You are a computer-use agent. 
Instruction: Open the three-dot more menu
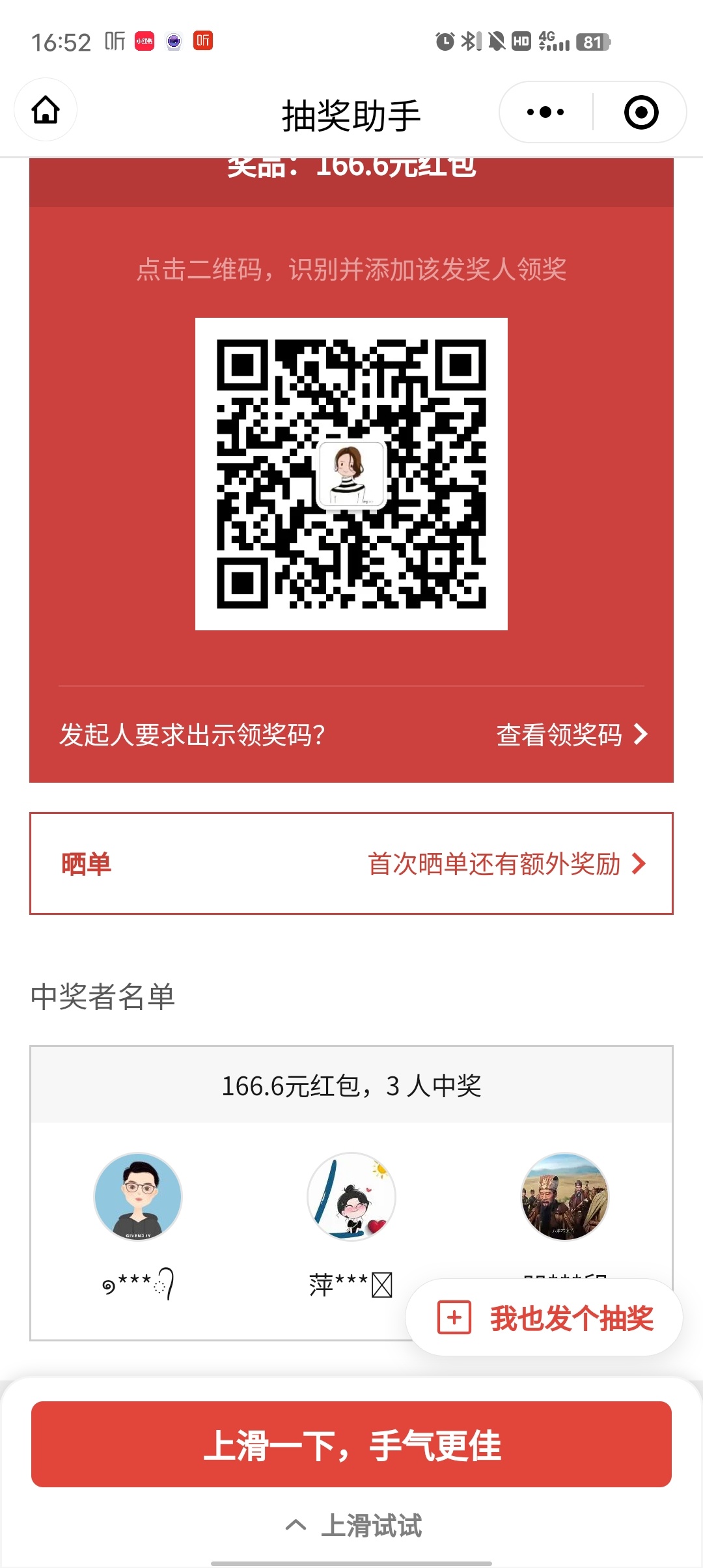(545, 112)
